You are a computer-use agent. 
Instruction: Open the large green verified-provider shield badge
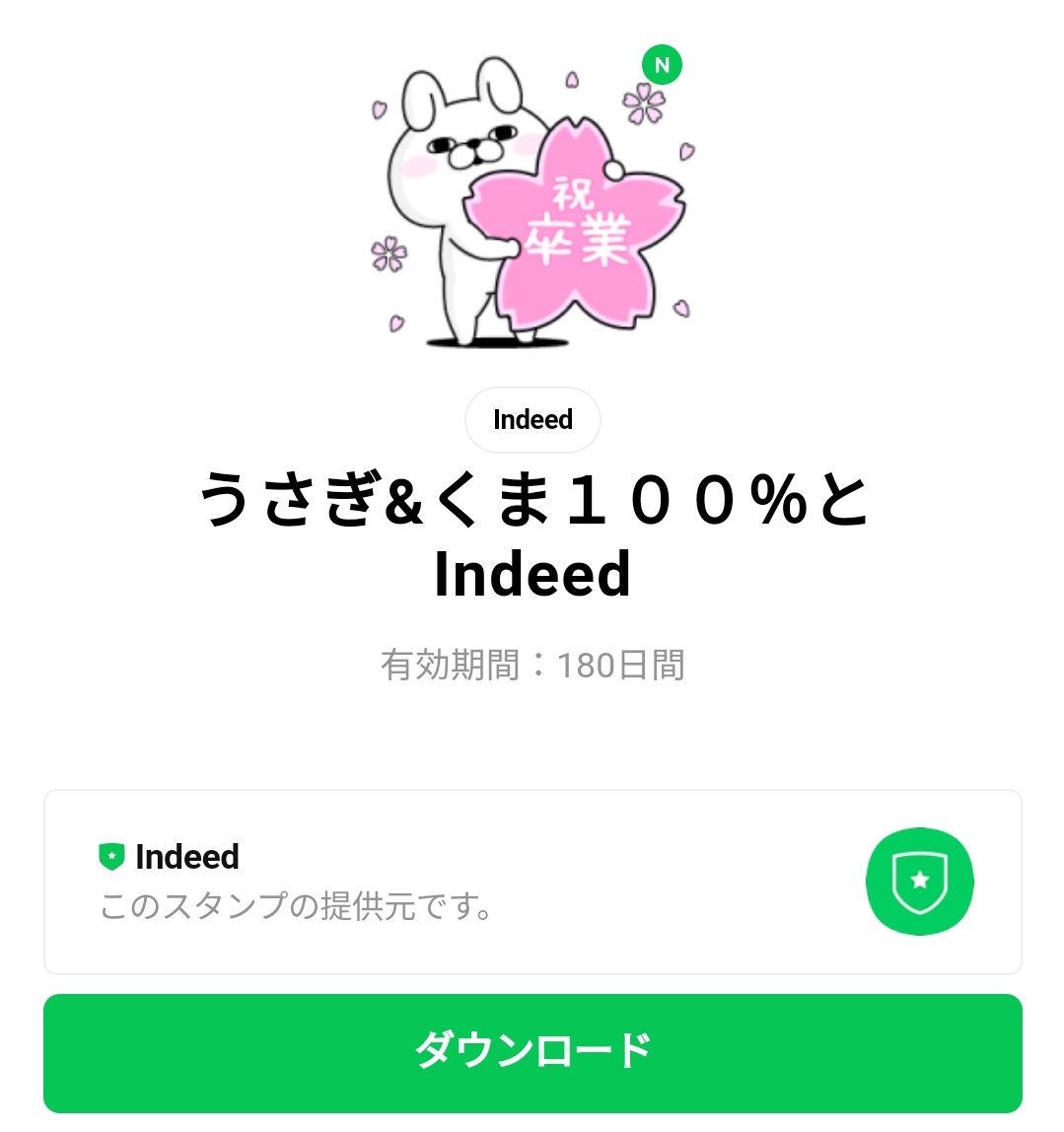pyautogui.click(x=920, y=882)
